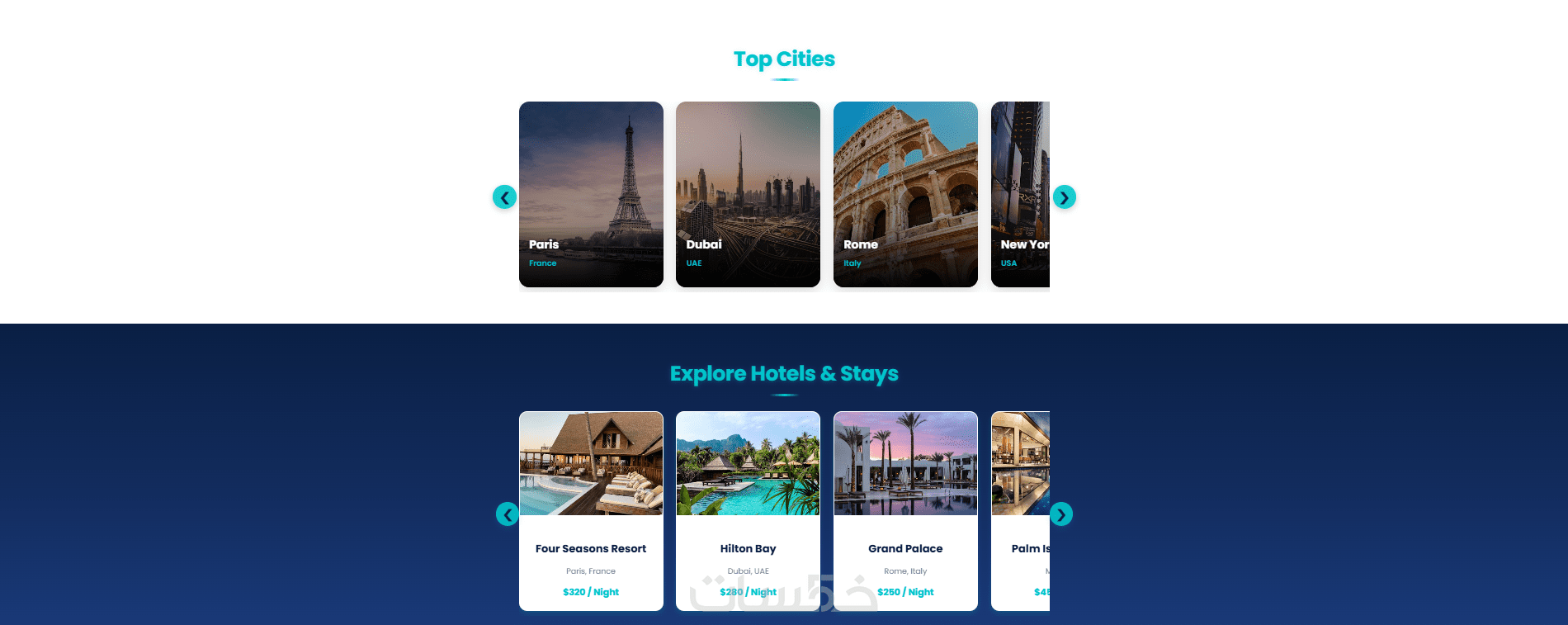Go to previous hotels in the carousel
1568x625 pixels.
tap(508, 514)
